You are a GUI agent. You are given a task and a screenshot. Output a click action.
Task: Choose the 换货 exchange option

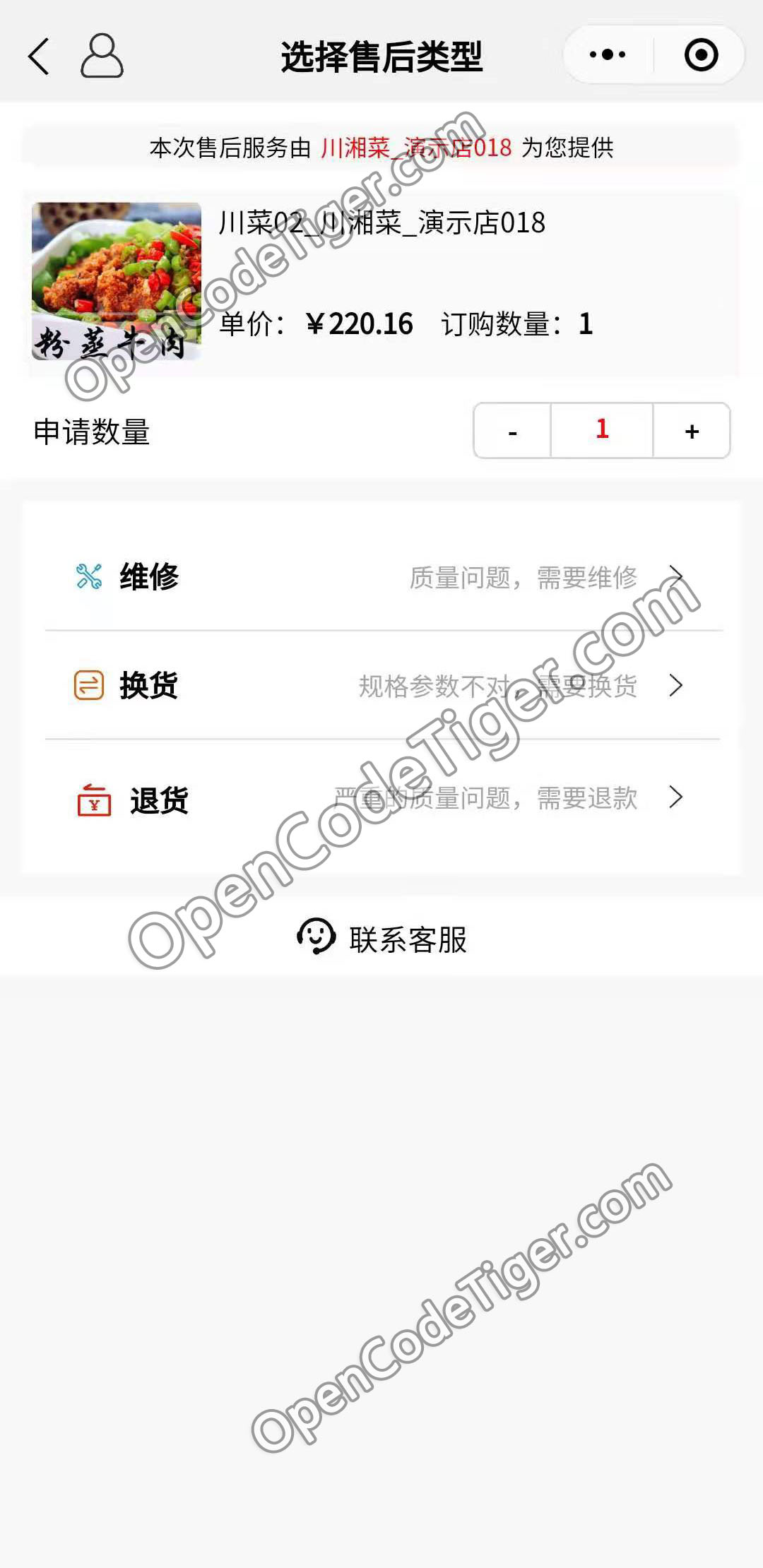[x=381, y=685]
